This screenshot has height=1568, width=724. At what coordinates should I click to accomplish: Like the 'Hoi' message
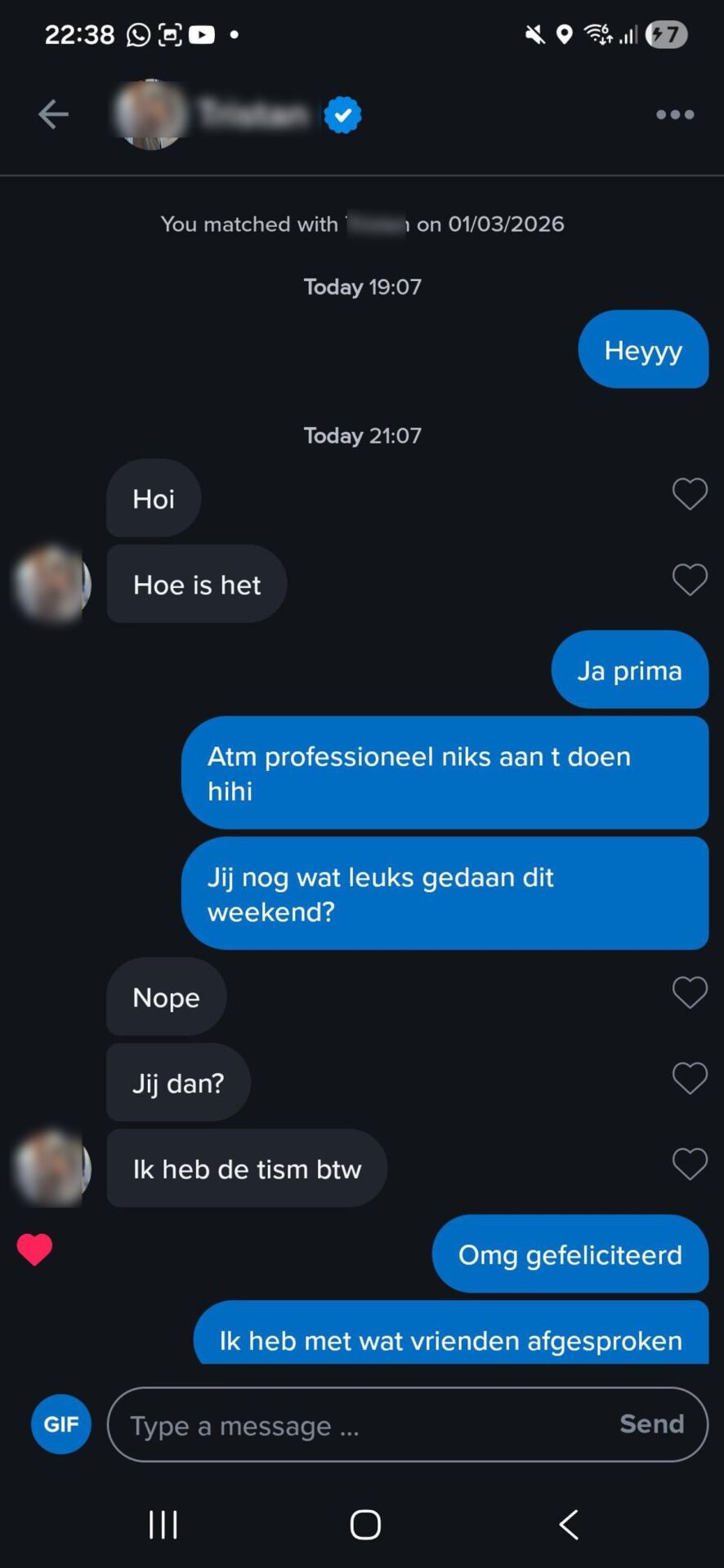tap(690, 493)
